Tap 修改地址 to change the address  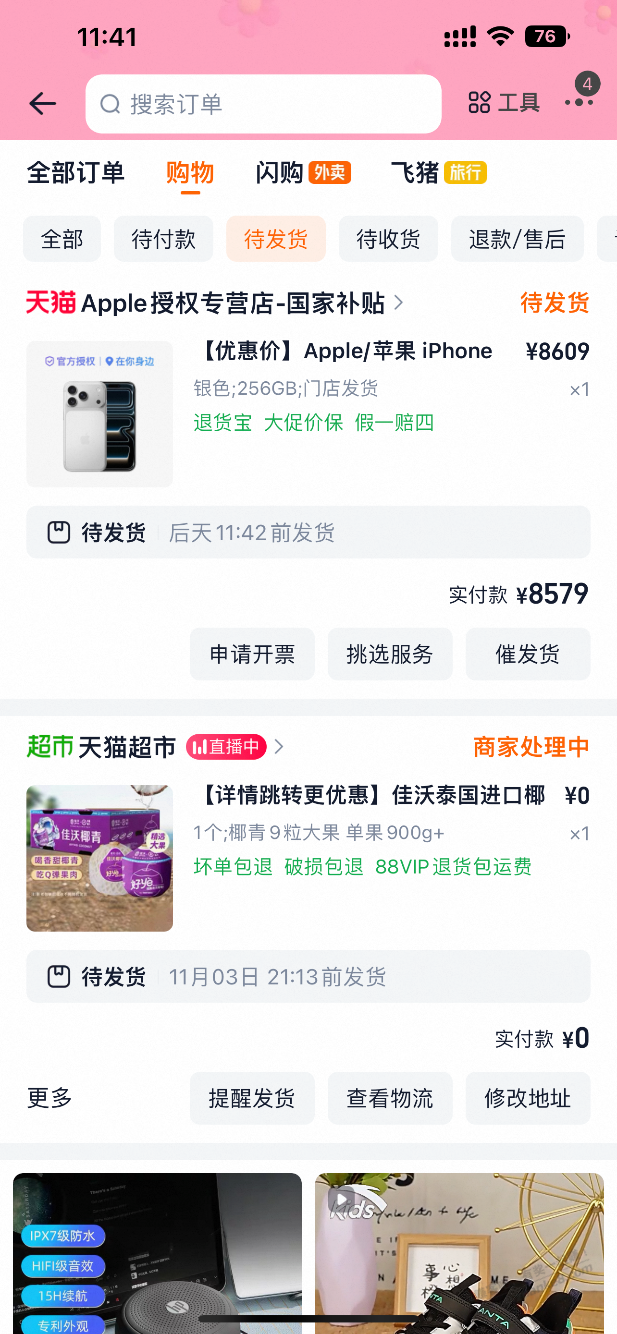pyautogui.click(x=528, y=1098)
